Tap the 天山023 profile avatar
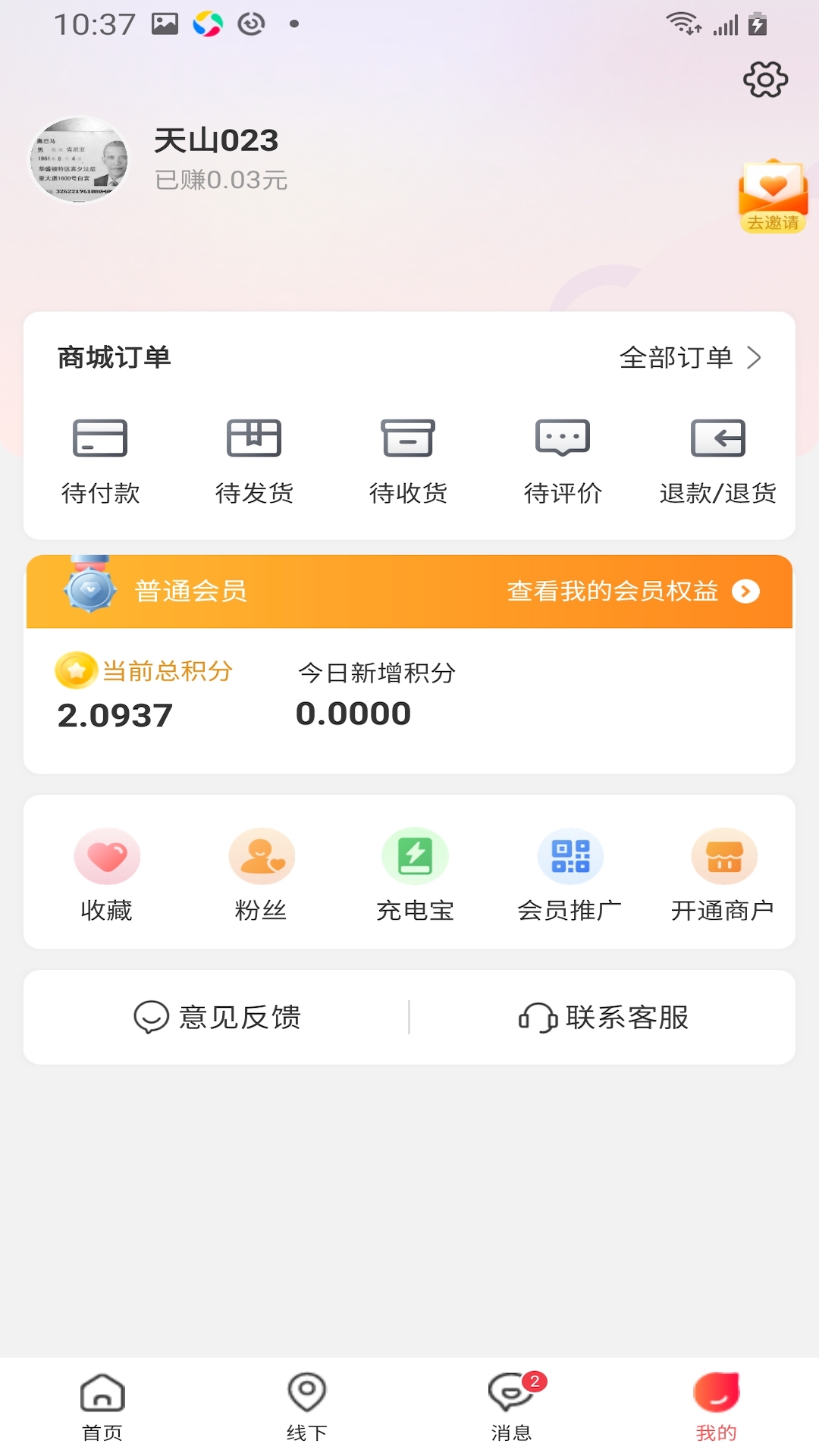Viewport: 819px width, 1456px height. pos(80,159)
